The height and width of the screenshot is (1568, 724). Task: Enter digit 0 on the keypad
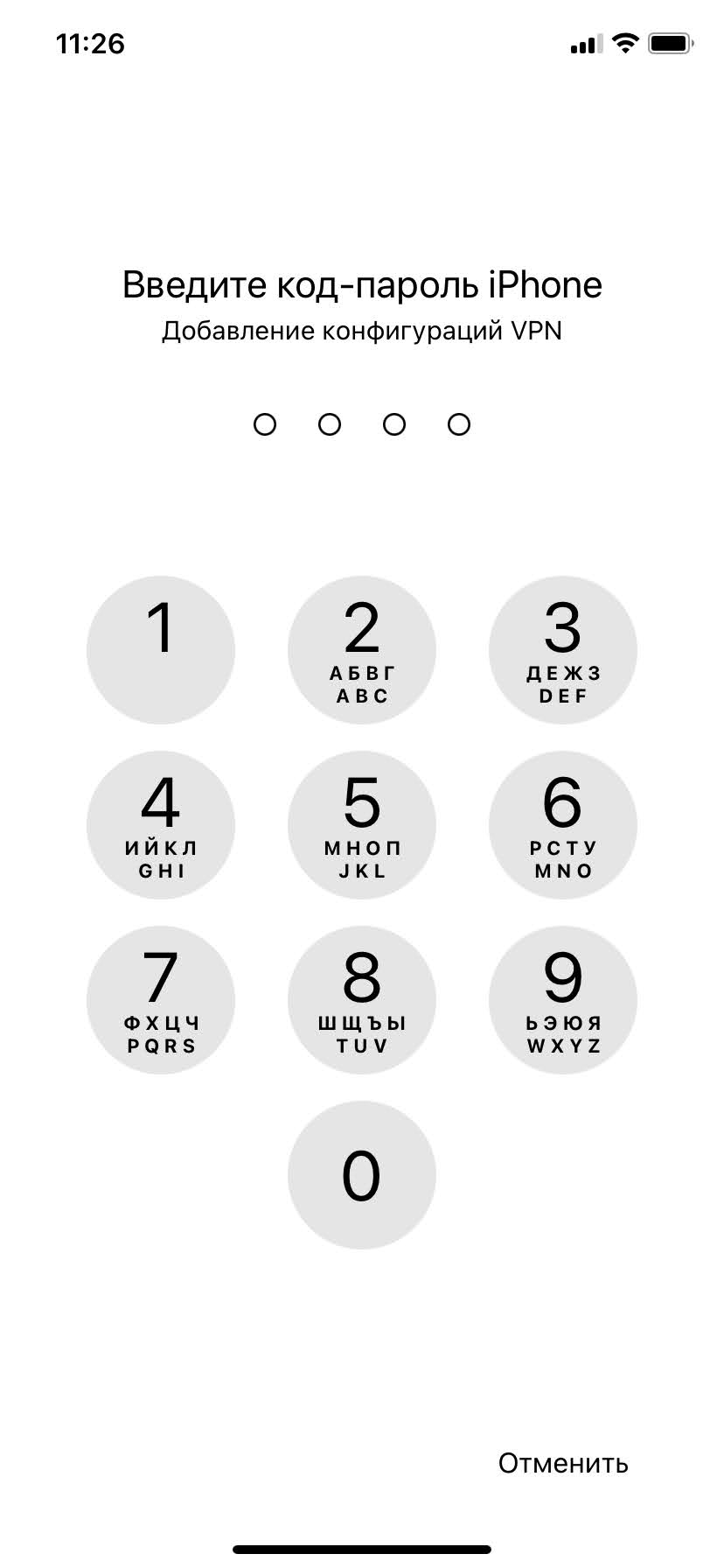[x=362, y=1175]
